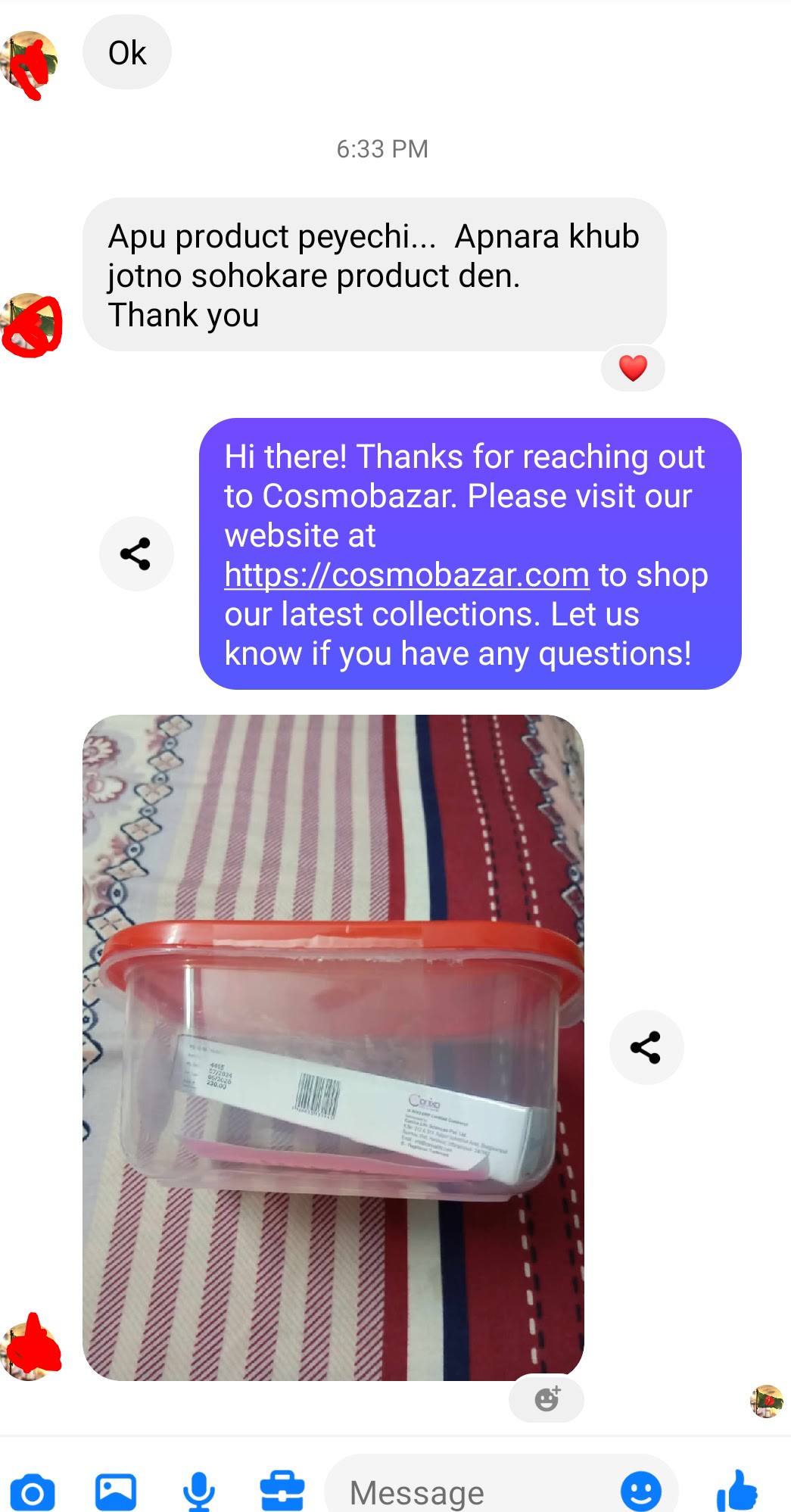
Task: Share the received product photo
Action: coord(646,1047)
